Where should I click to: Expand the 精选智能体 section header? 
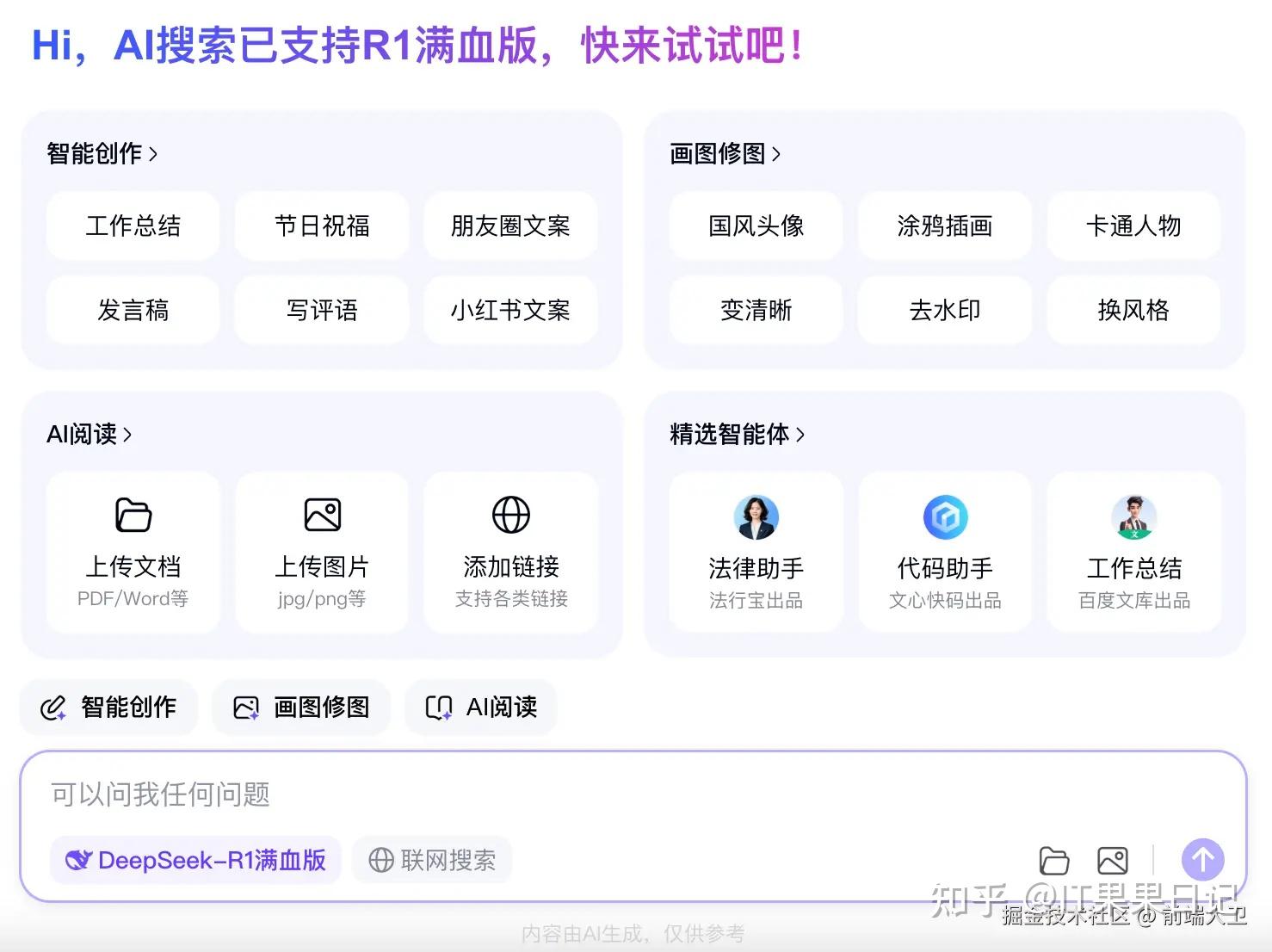(x=737, y=434)
